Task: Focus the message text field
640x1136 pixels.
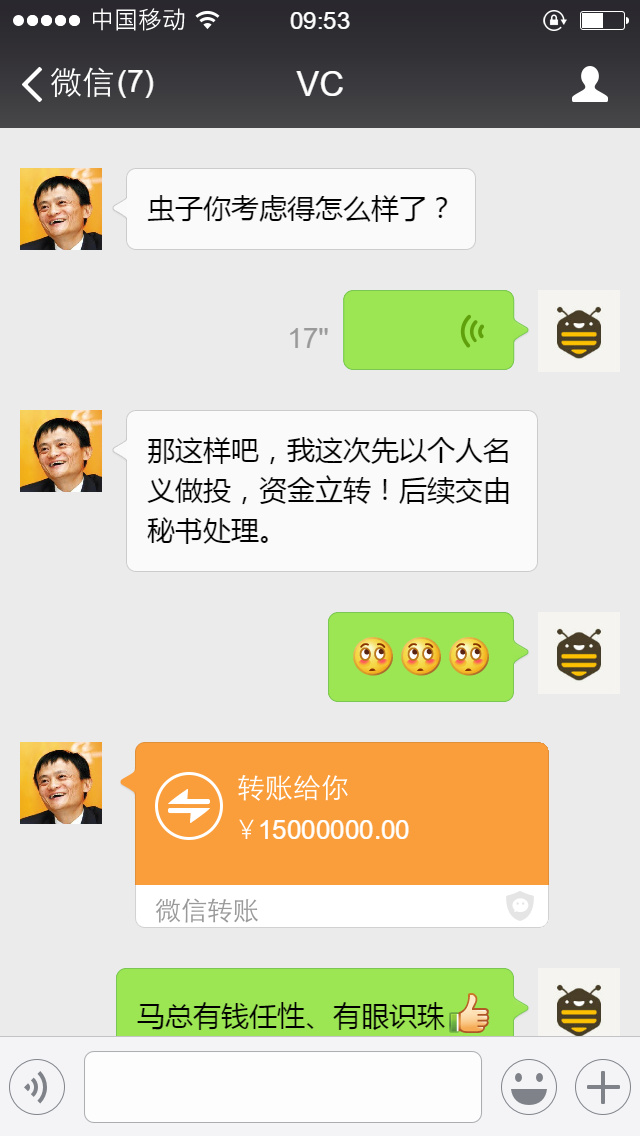Action: tap(282, 1087)
